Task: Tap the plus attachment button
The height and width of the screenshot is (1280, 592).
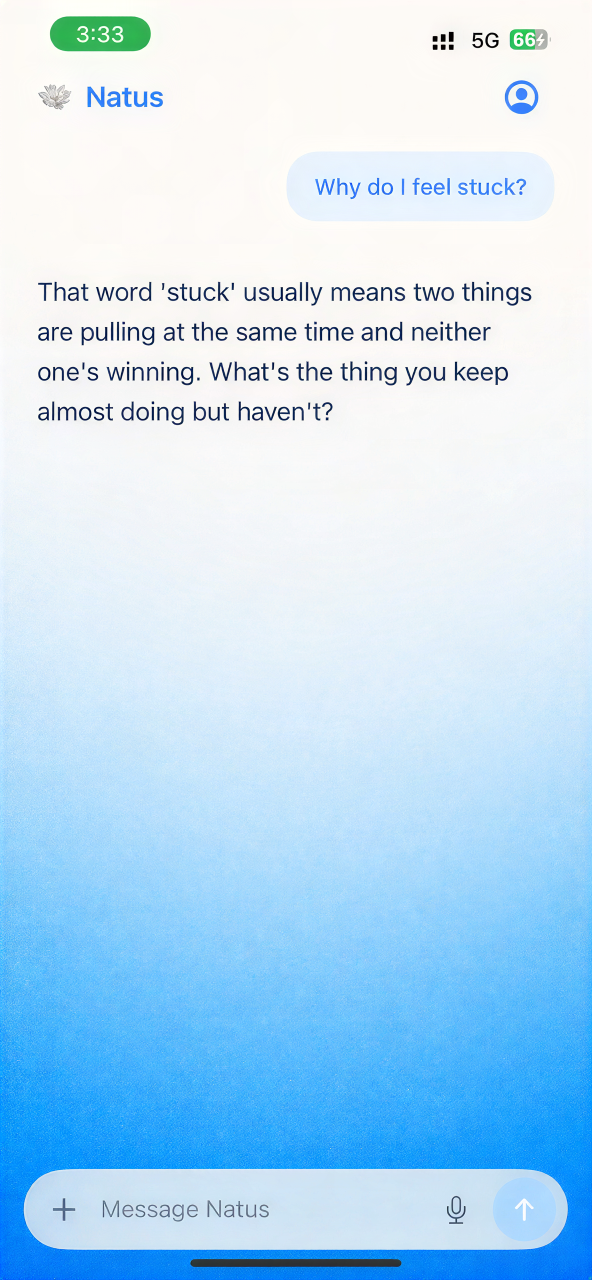Action: coord(64,1210)
